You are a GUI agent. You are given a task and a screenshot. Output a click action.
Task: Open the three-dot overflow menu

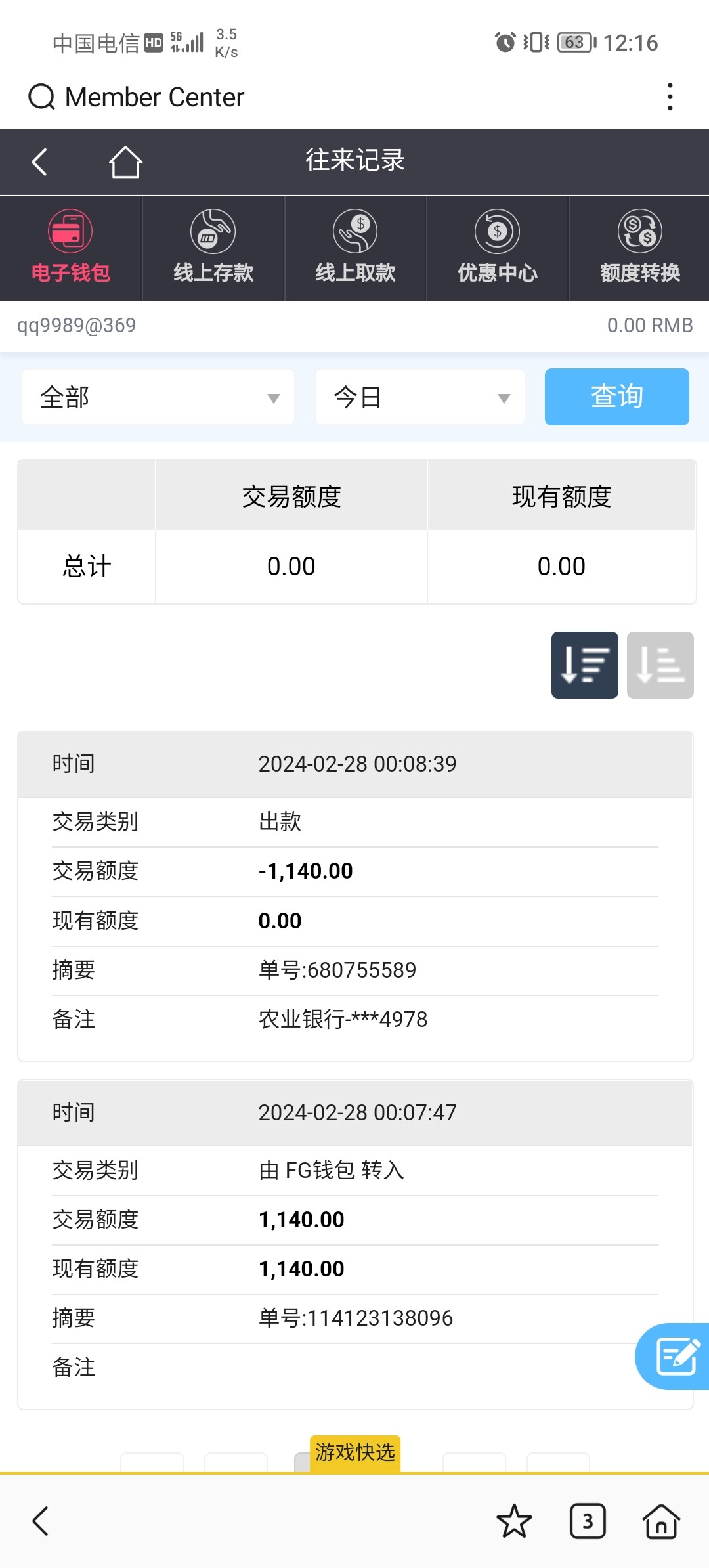click(670, 97)
